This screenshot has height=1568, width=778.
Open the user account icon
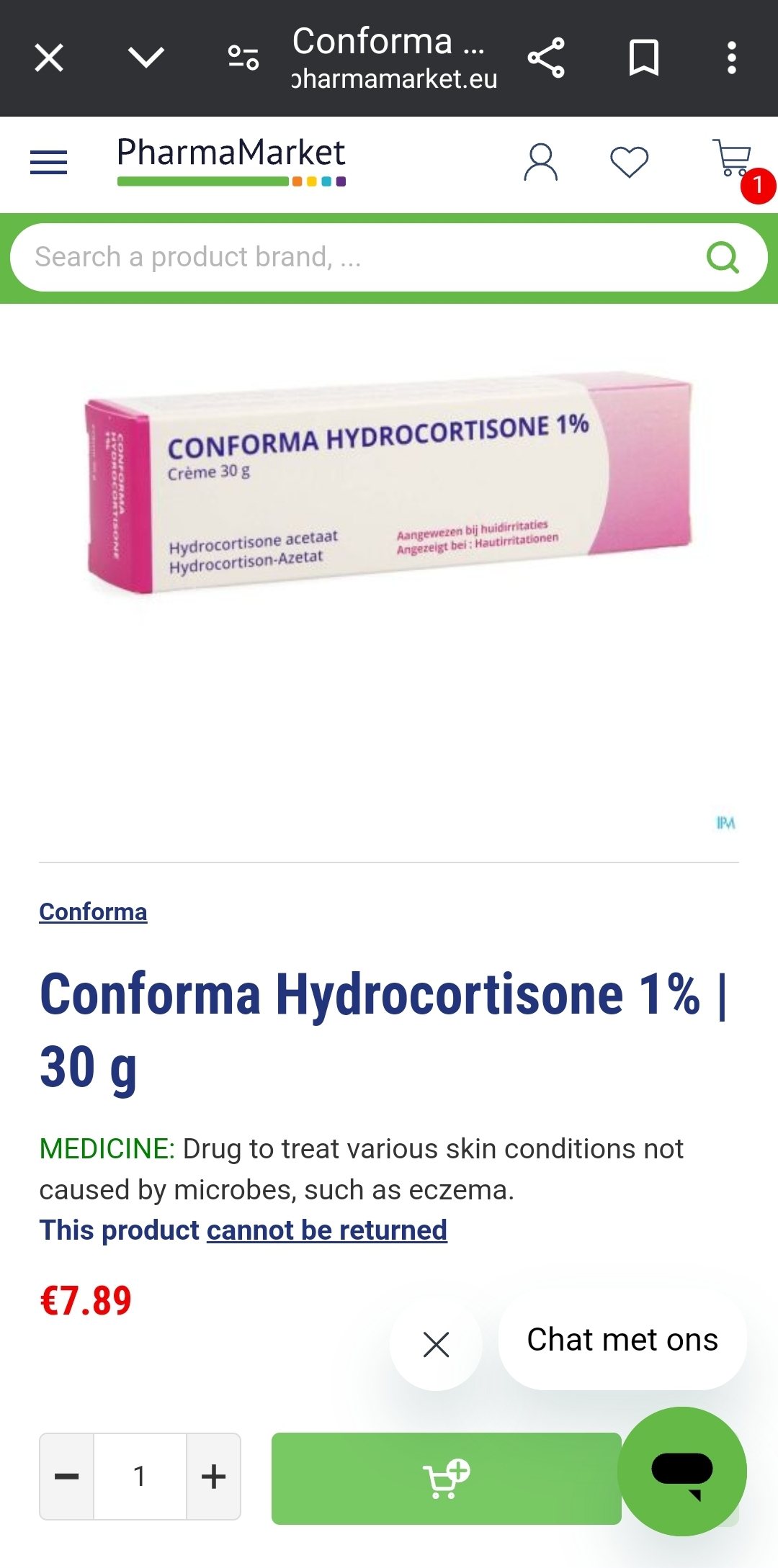[x=540, y=162]
